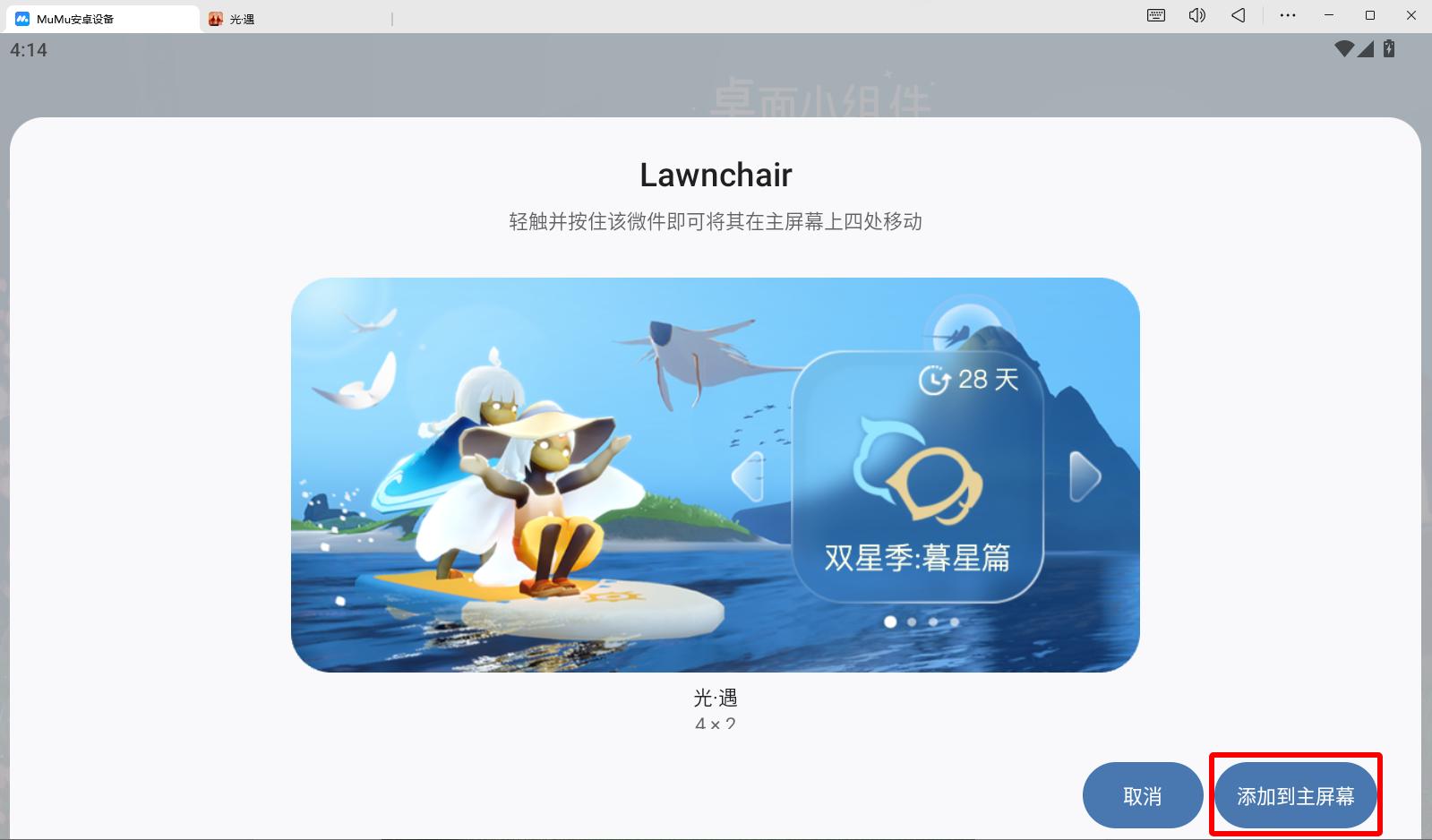The height and width of the screenshot is (840, 1432).
Task: Switch to the 光遇 emulator tab
Action: pos(242,19)
